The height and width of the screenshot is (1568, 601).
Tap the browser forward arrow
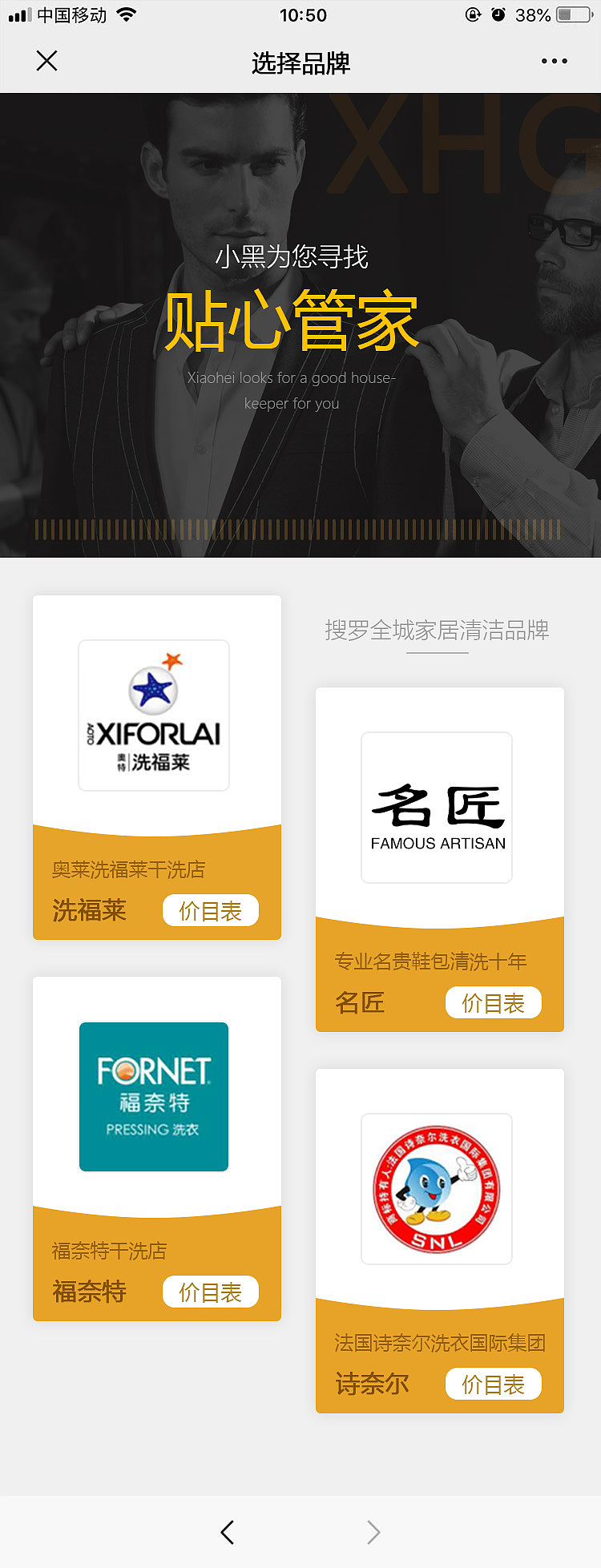coord(373,1532)
